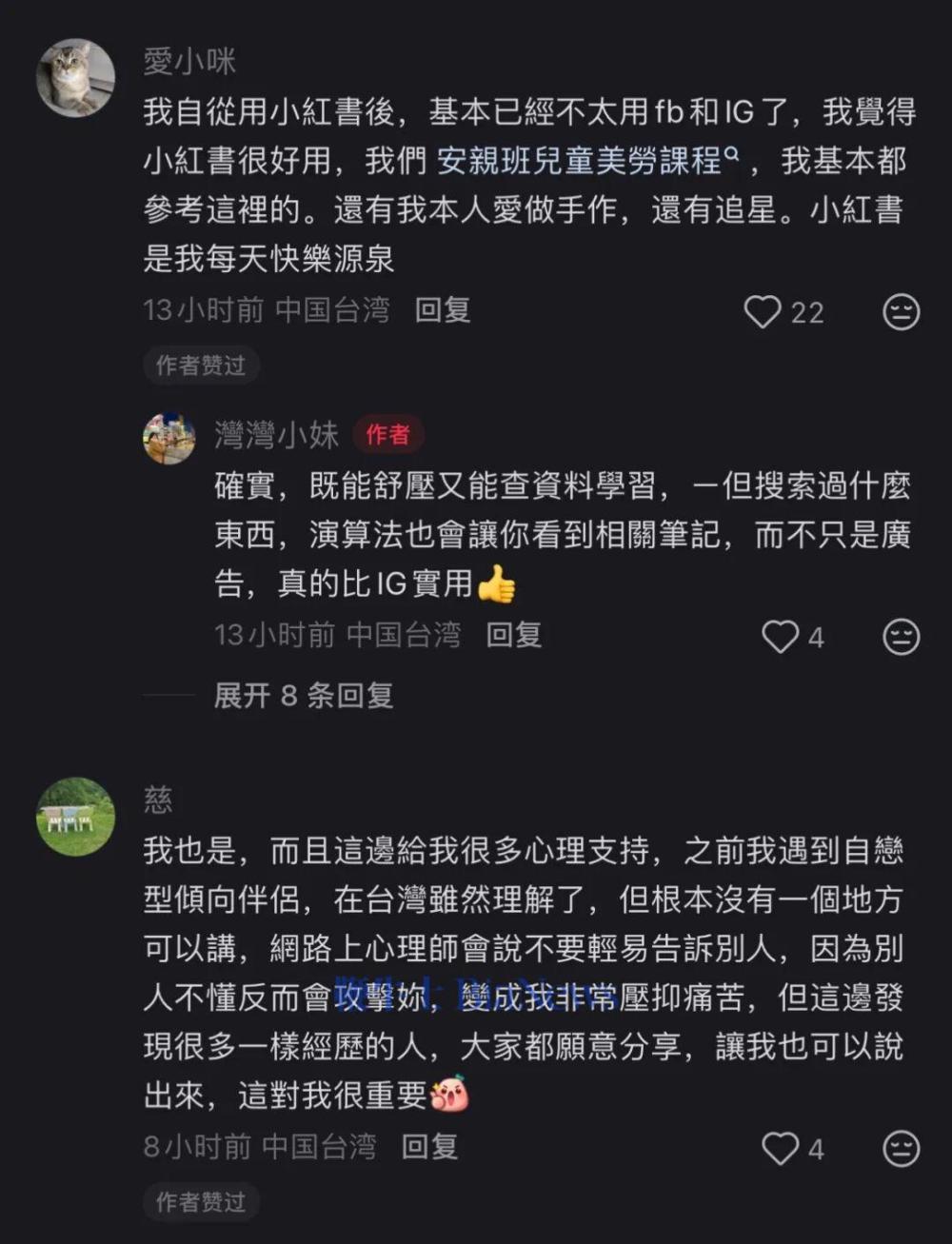Select the 作者赞过 label under 愛小咪's comment
This screenshot has height=1244, width=952.
pyautogui.click(x=199, y=364)
